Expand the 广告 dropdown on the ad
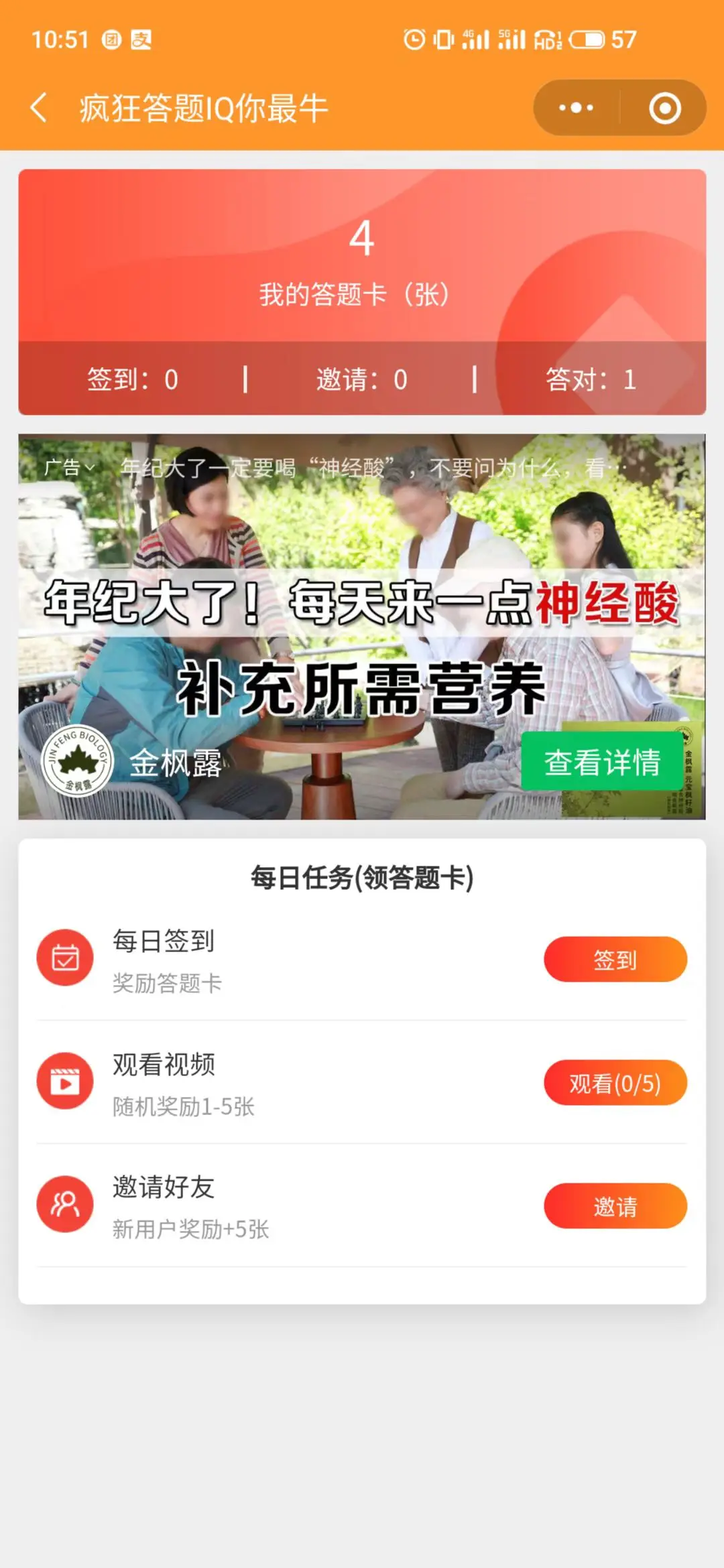724x1568 pixels. [69, 467]
